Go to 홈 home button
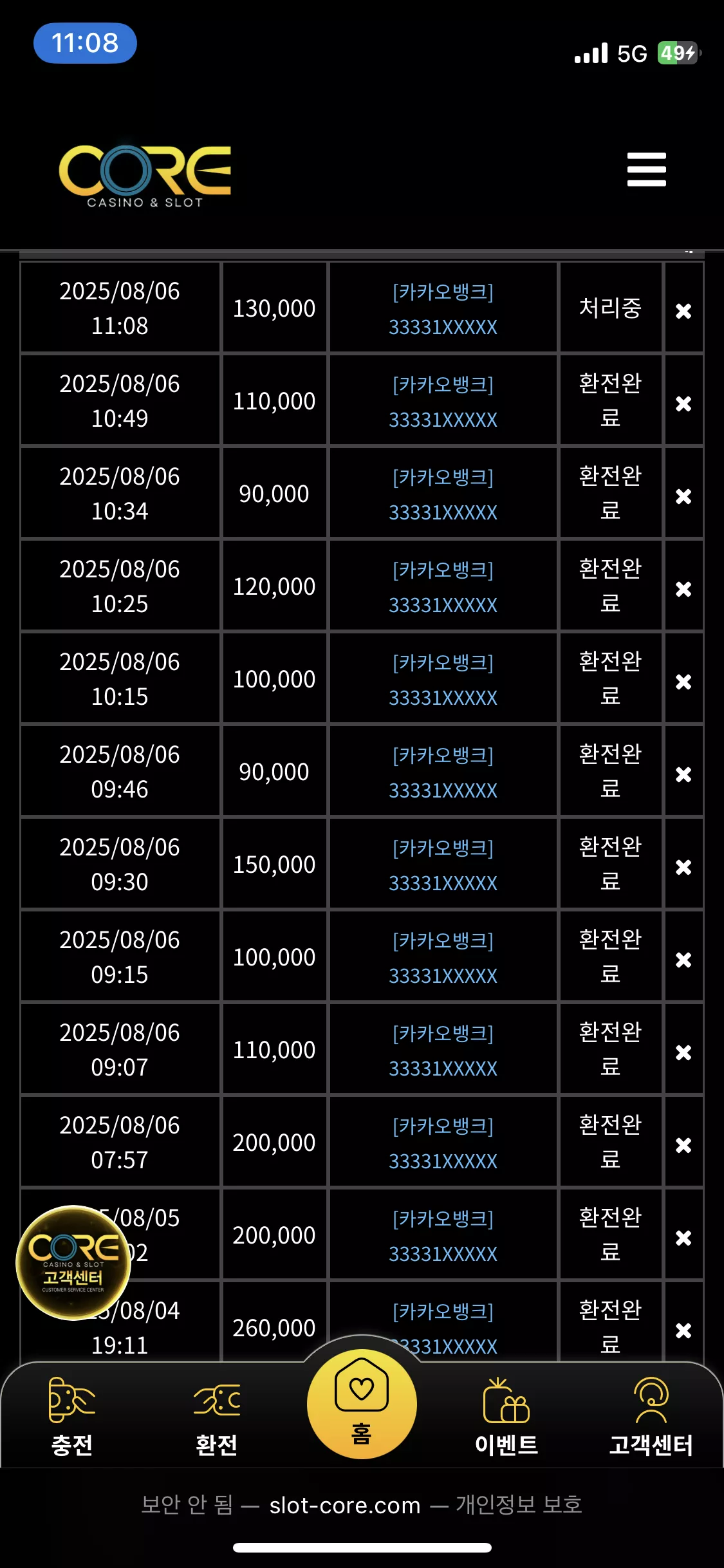The image size is (724, 1568). [362, 1404]
